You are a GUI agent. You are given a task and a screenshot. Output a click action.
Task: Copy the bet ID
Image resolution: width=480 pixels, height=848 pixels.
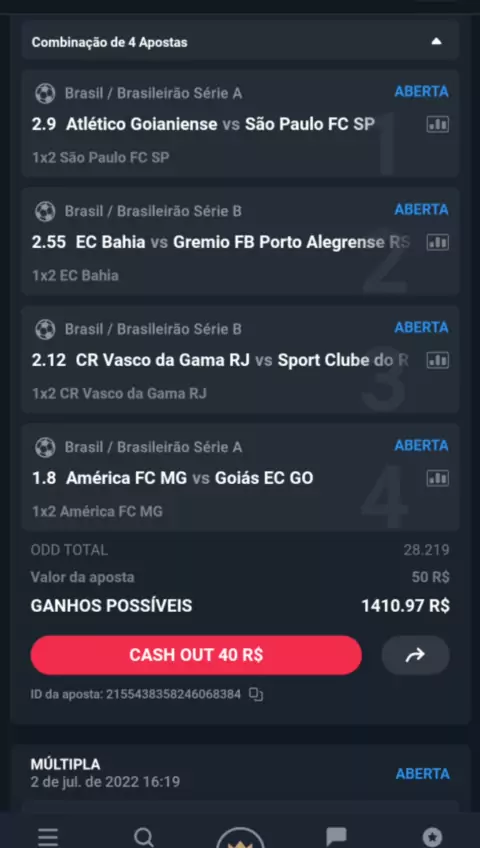pos(256,694)
